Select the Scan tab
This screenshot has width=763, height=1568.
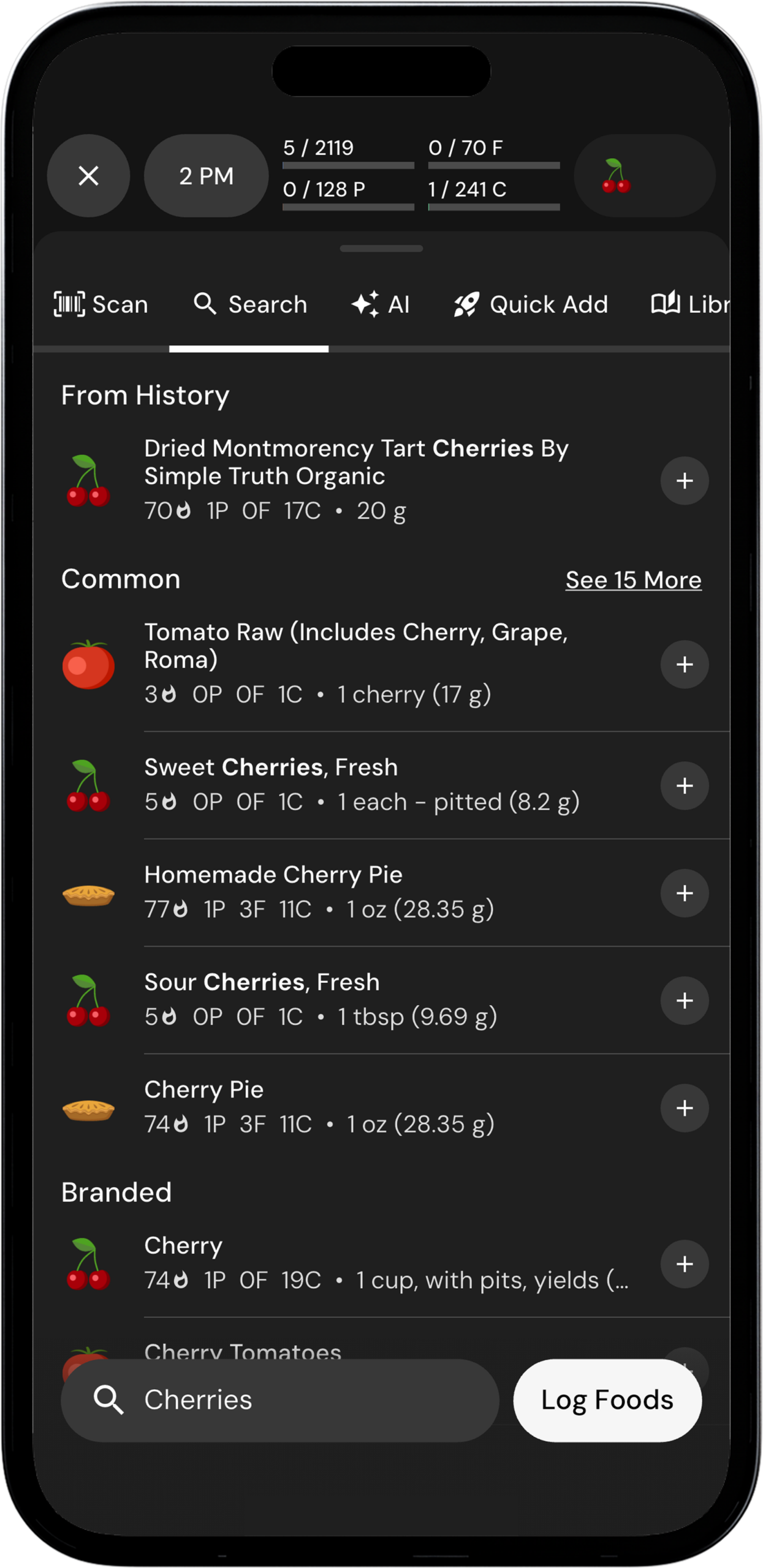(x=102, y=304)
